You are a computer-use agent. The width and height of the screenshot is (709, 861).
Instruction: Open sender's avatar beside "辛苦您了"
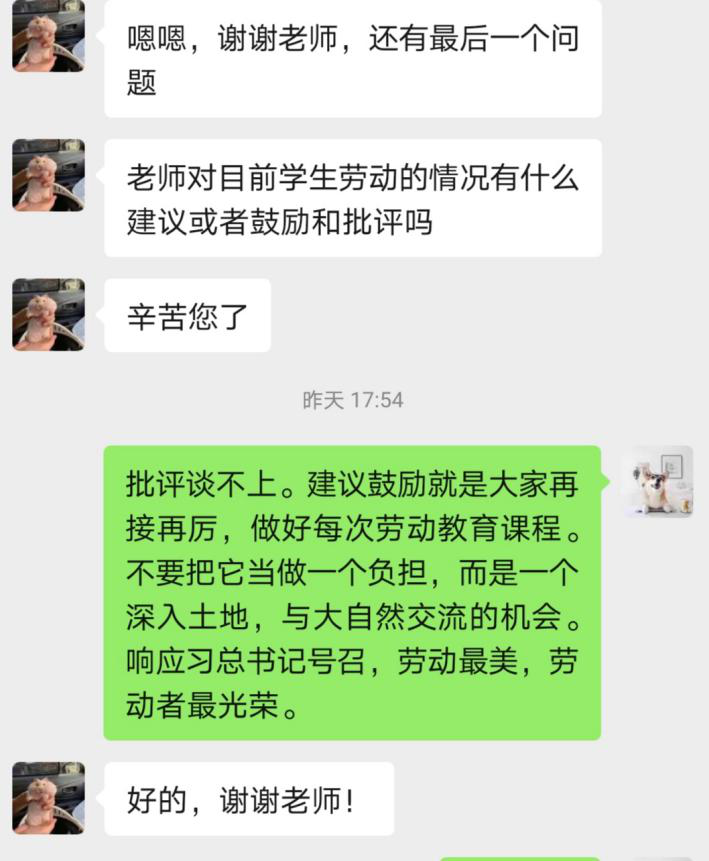(x=48, y=315)
